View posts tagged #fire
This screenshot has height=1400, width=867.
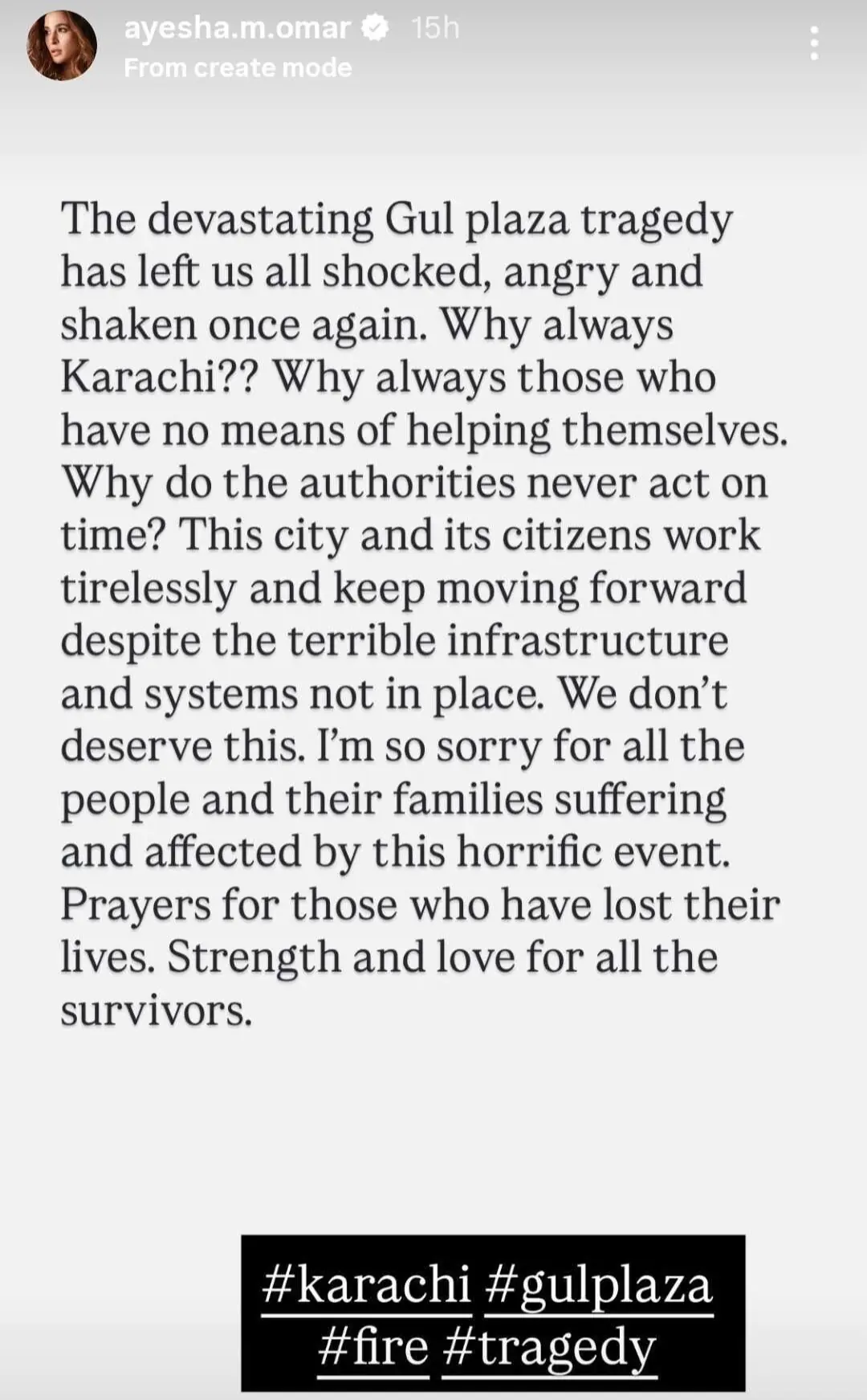(372, 1347)
